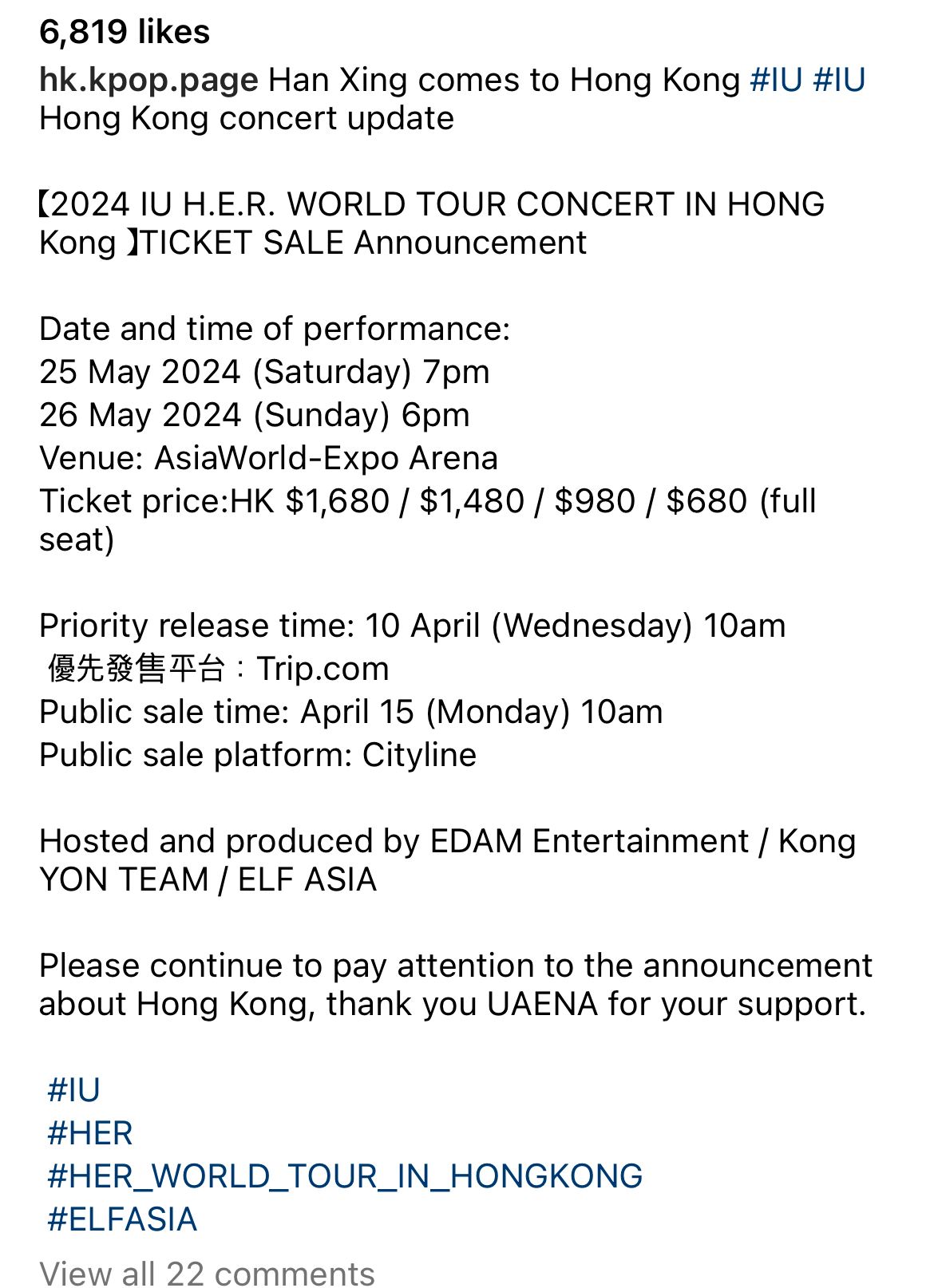View all 22 comments
Viewport: 934px width, 1288px height.
tap(207, 1273)
